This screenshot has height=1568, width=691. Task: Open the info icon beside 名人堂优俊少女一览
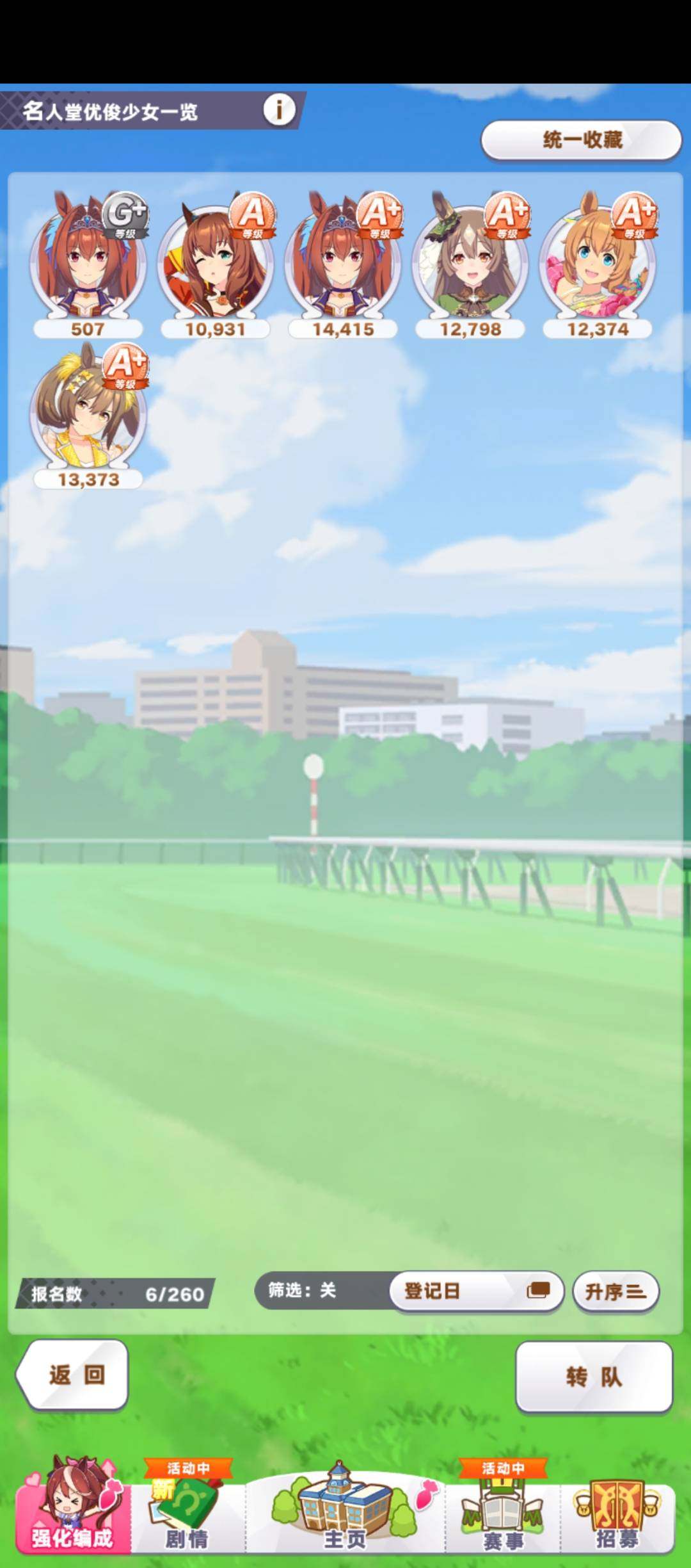(x=279, y=110)
